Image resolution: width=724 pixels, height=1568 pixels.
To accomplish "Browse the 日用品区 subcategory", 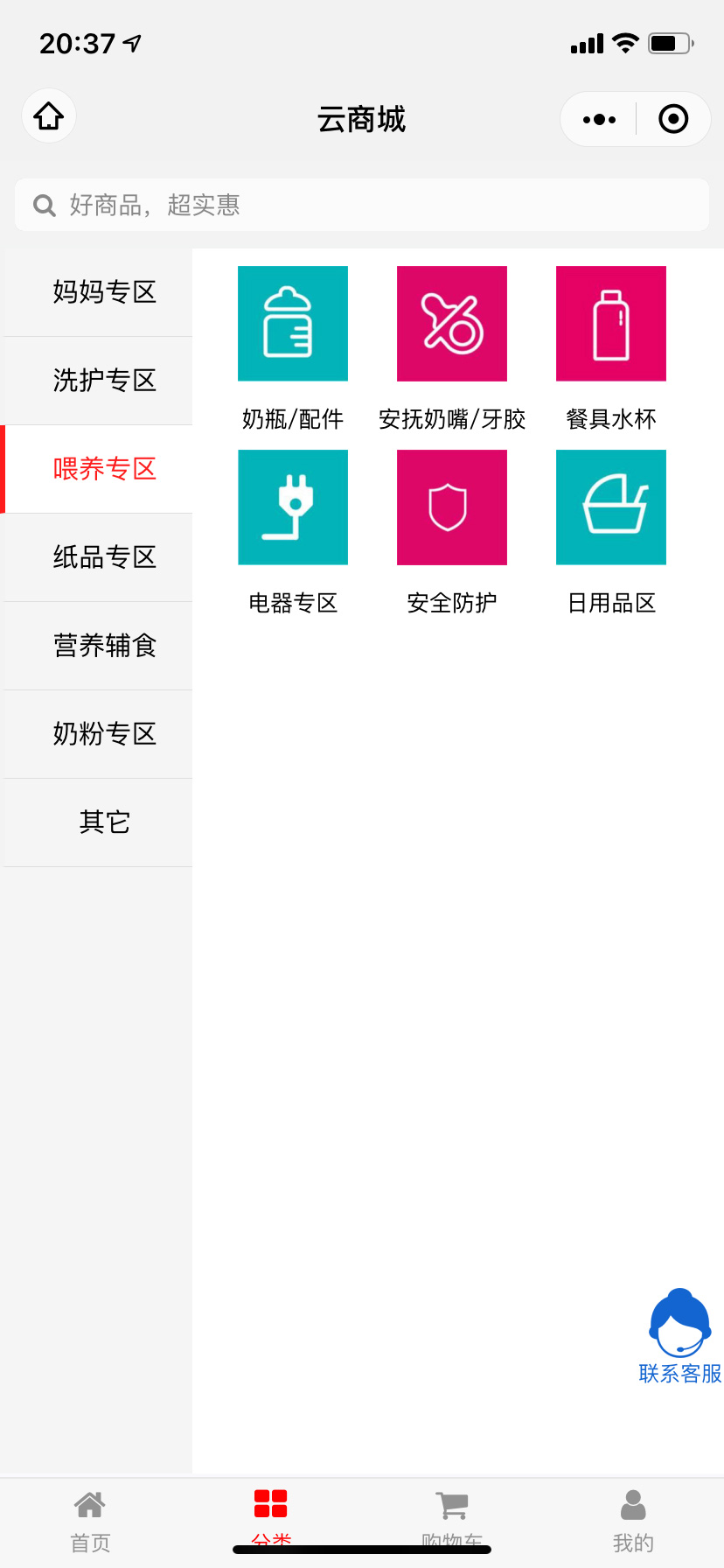I will [611, 508].
